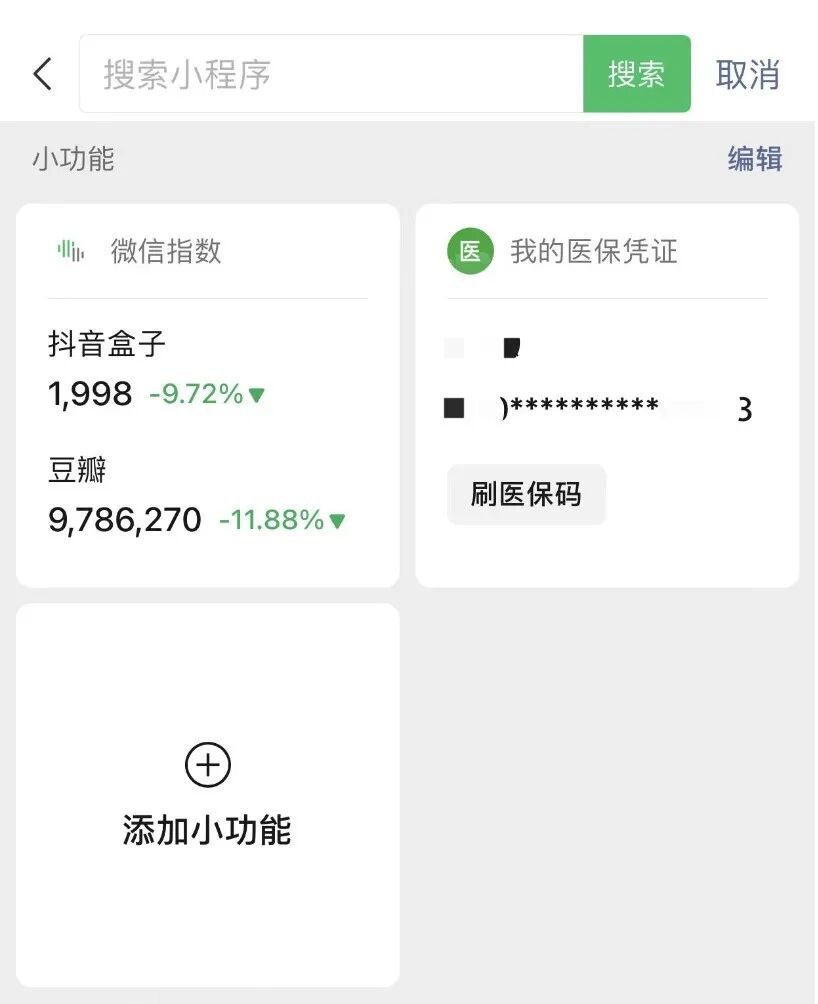Open the 刷医保码 scanner
818x1004 pixels.
[527, 494]
